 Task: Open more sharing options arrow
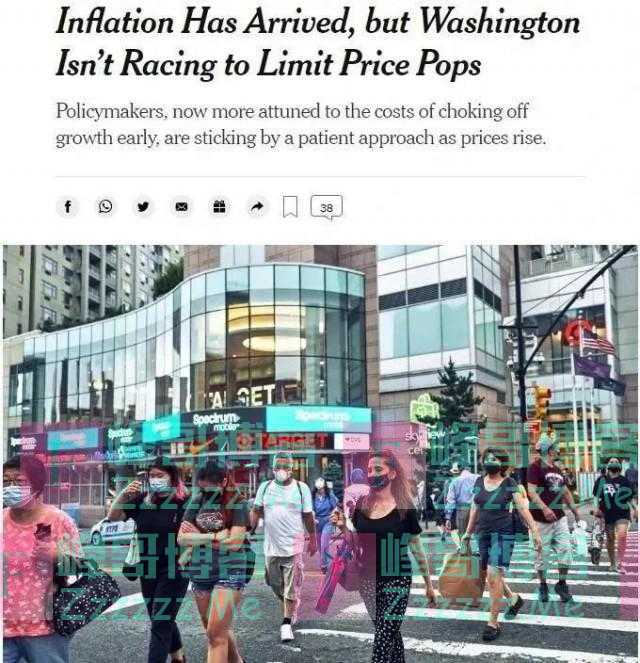[x=257, y=207]
